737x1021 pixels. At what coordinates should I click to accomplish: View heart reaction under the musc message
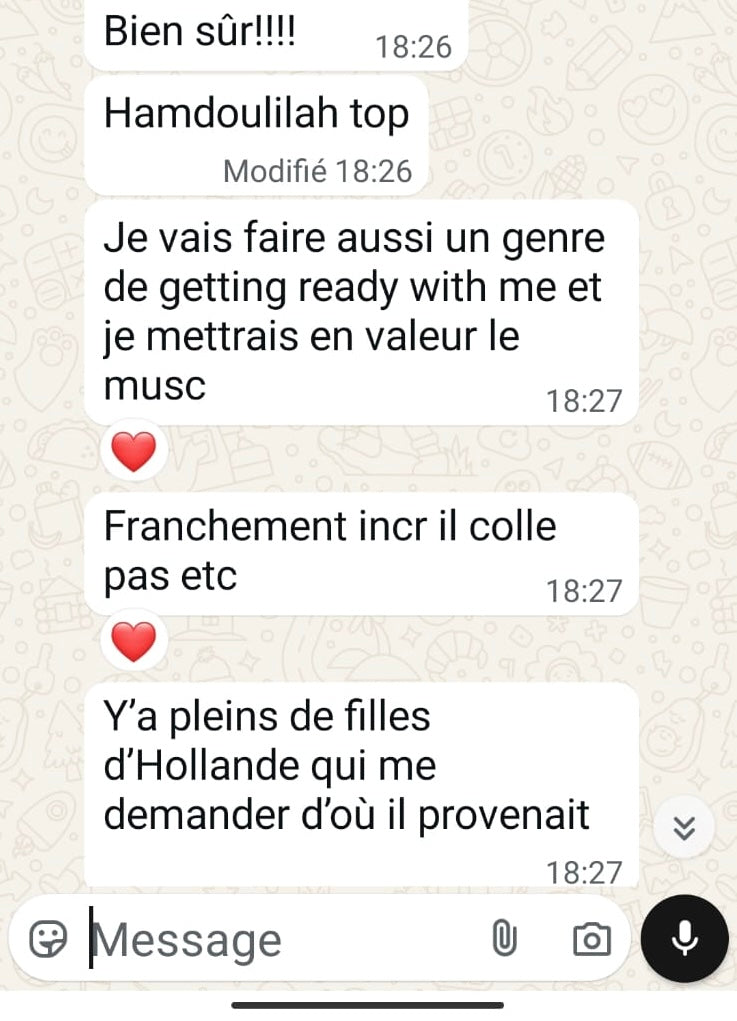pyautogui.click(x=133, y=453)
